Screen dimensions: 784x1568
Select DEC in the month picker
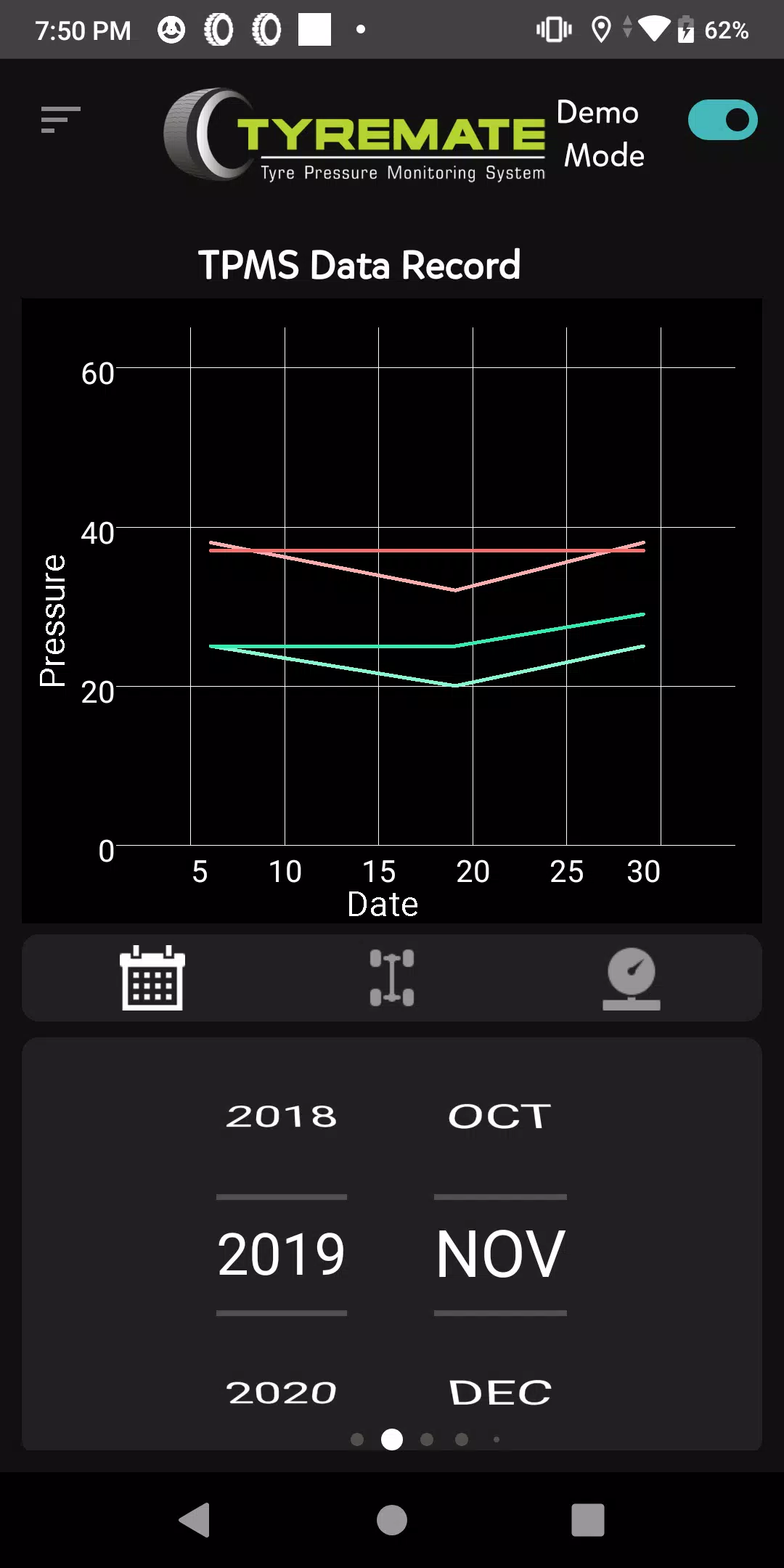coord(501,1391)
